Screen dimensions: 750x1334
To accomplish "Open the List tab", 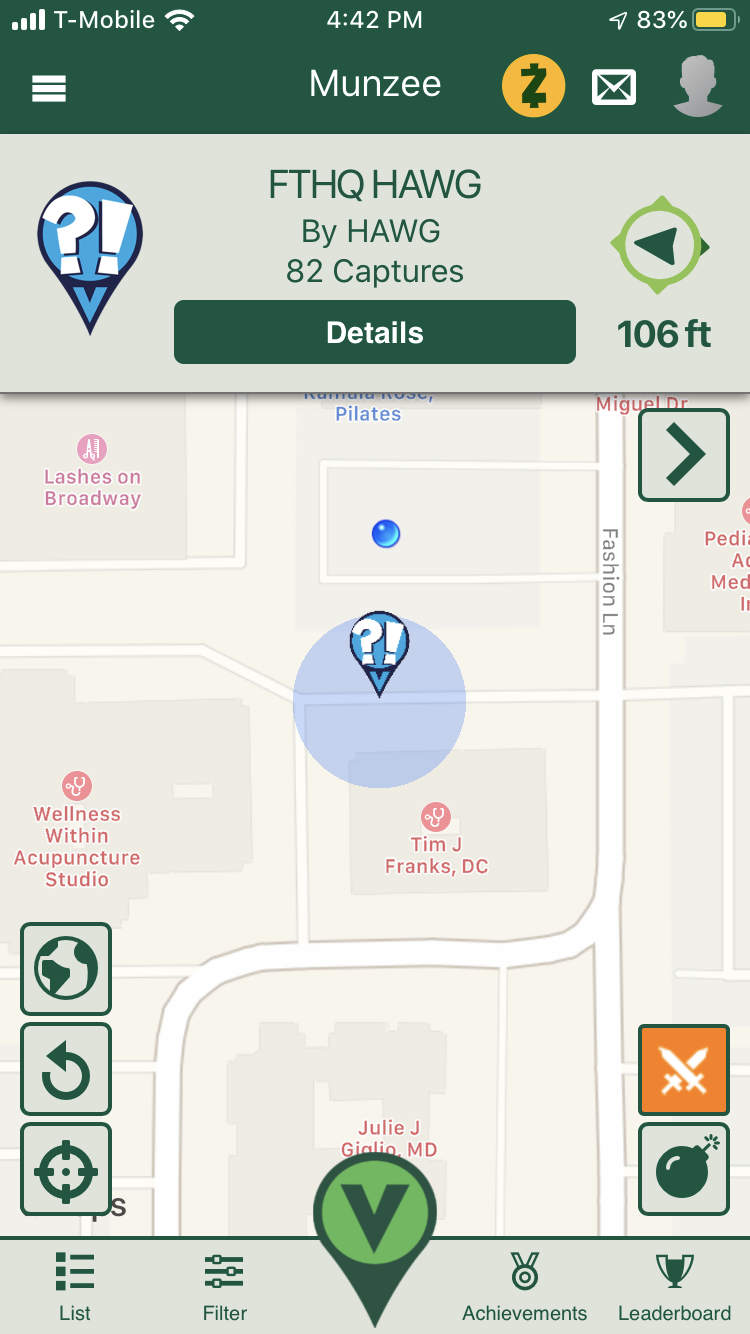I will tap(75, 1287).
